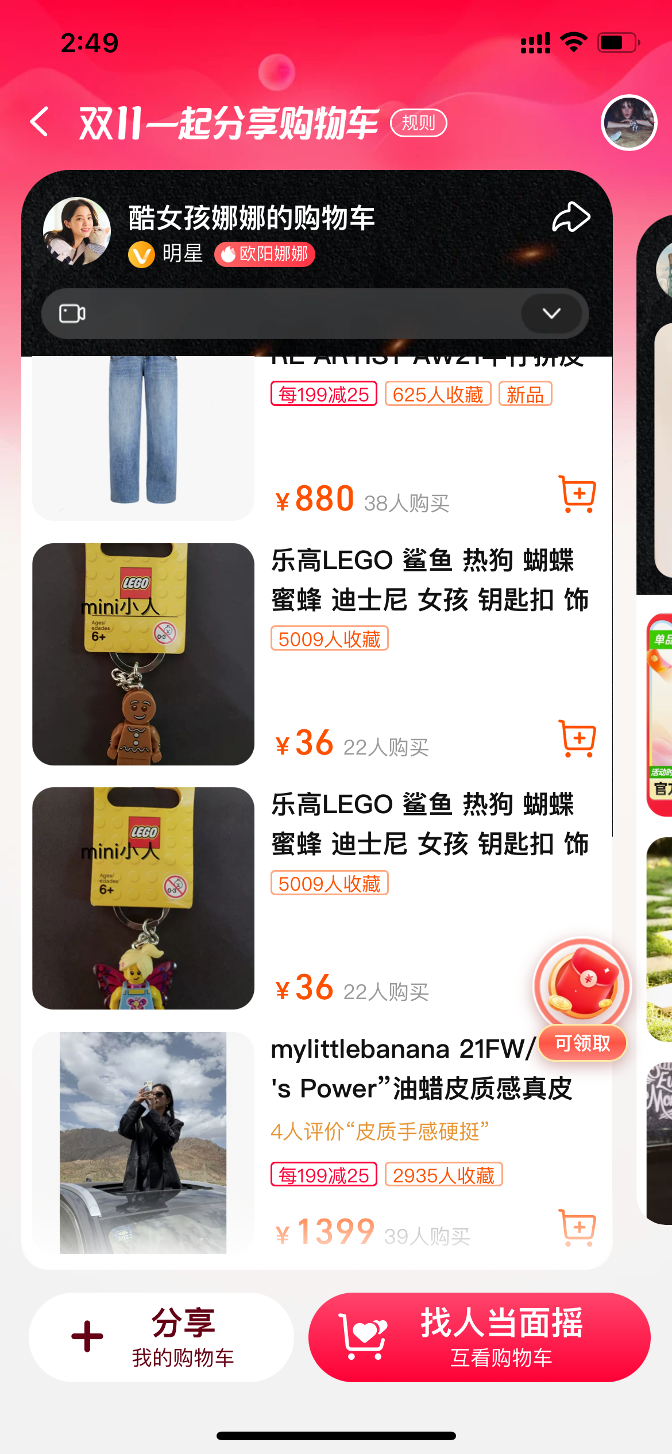Open the 规则 rules badge
The height and width of the screenshot is (1454, 672).
coord(418,123)
